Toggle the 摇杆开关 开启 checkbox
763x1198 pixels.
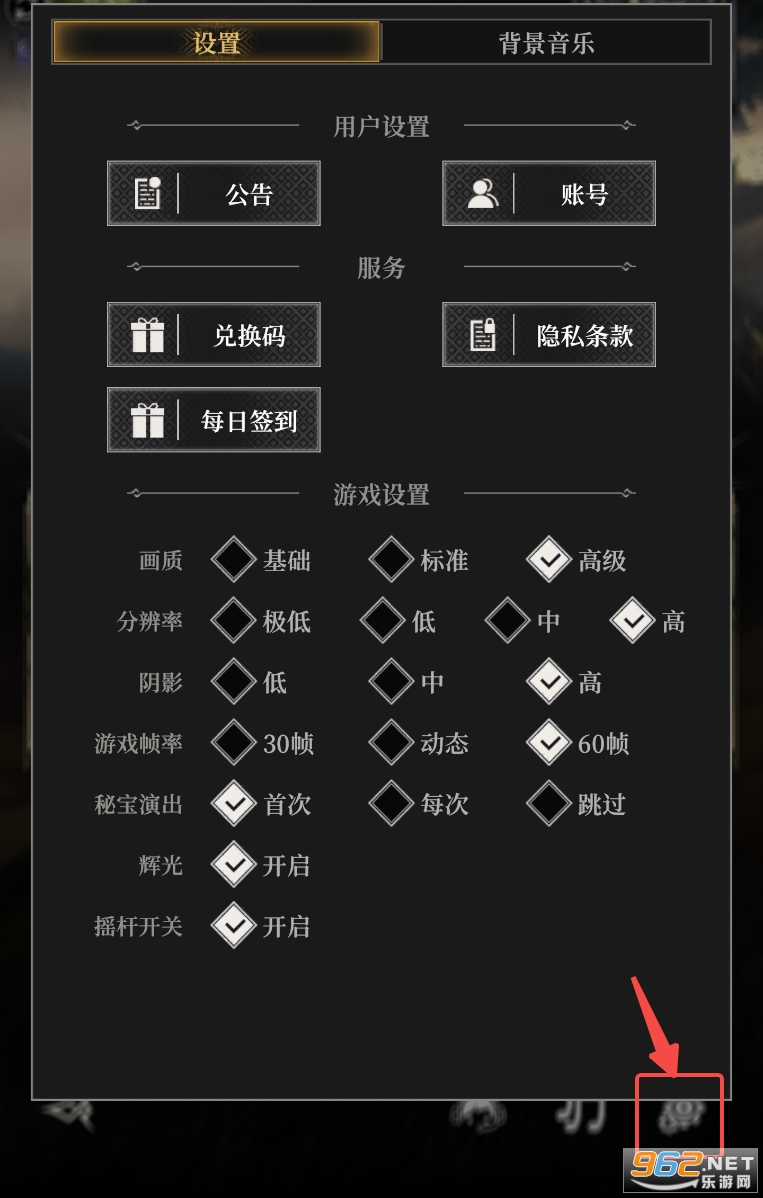click(x=235, y=926)
